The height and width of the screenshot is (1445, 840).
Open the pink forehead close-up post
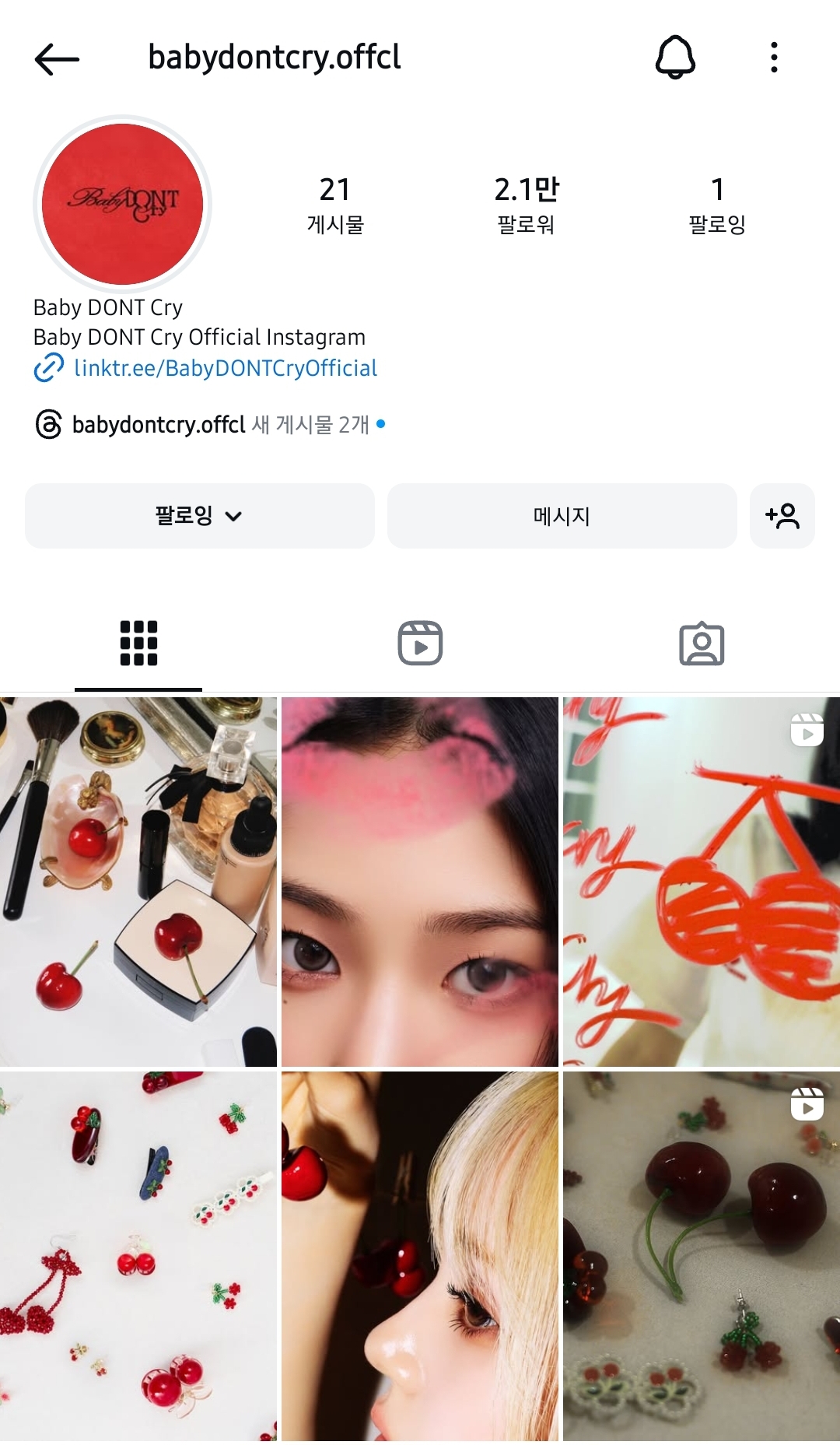420,882
